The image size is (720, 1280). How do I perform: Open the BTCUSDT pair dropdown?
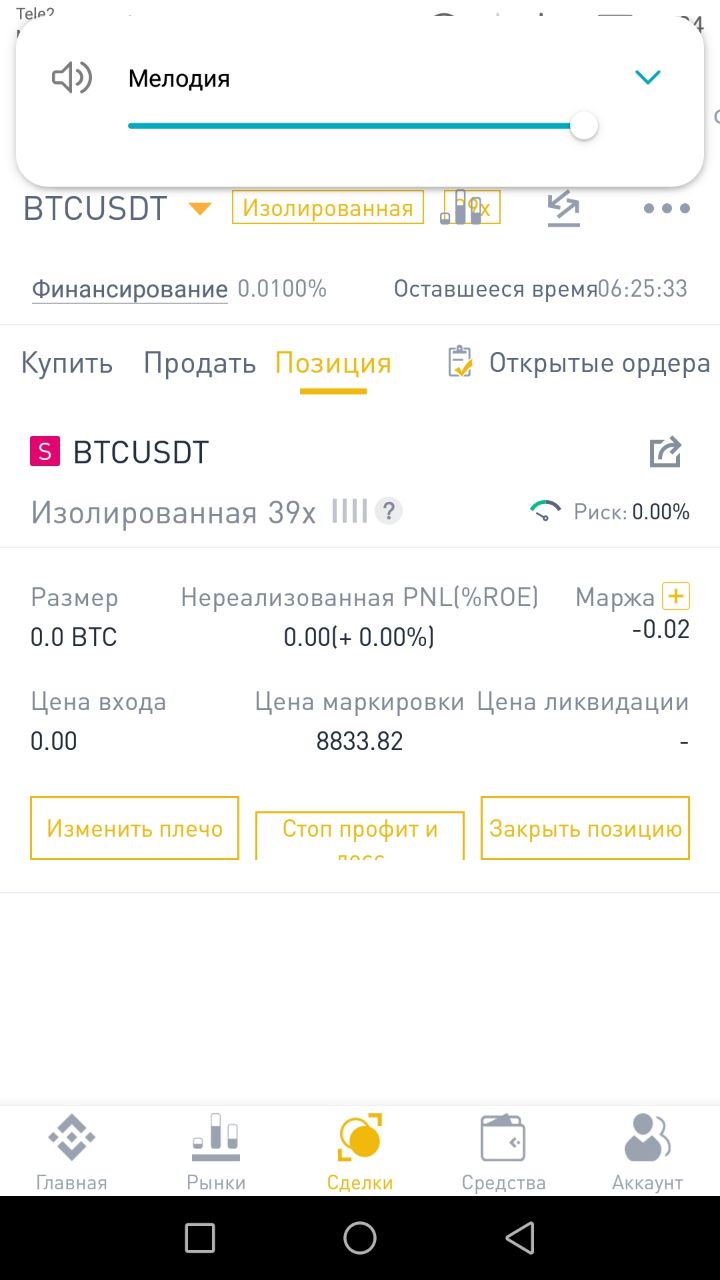[x=118, y=208]
